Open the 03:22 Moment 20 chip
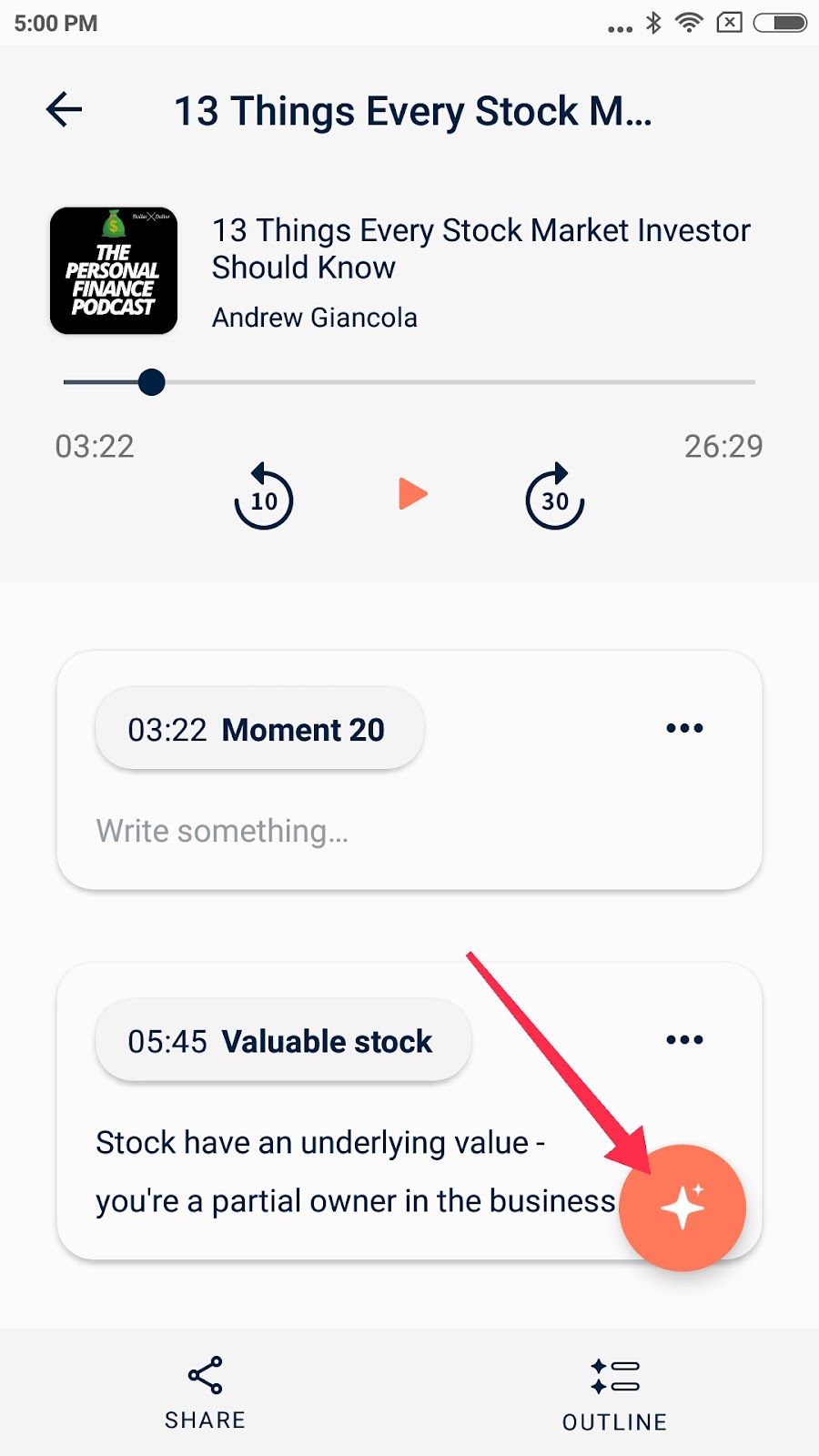819x1456 pixels. [259, 729]
